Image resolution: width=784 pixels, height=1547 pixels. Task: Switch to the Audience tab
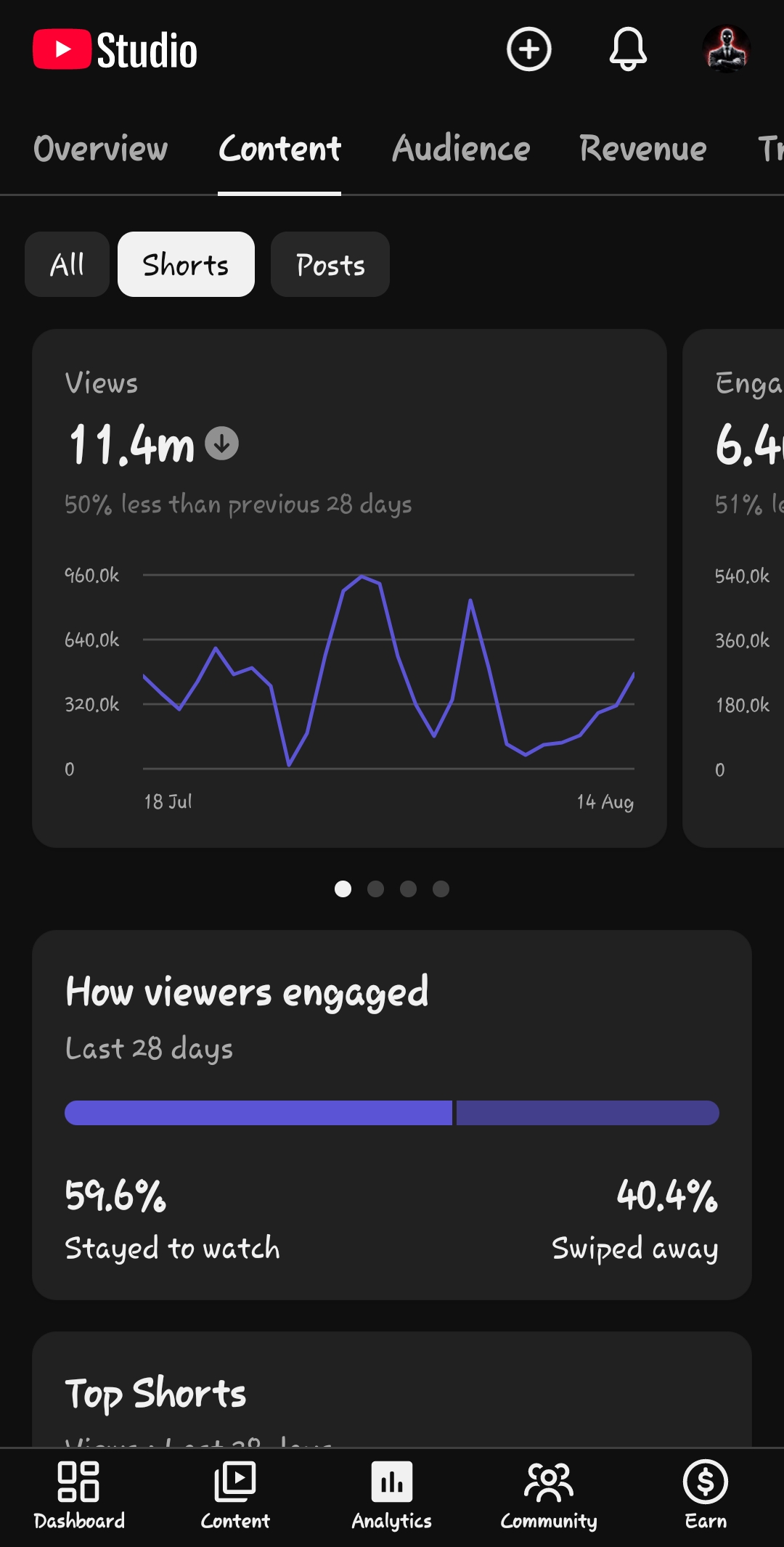click(461, 149)
